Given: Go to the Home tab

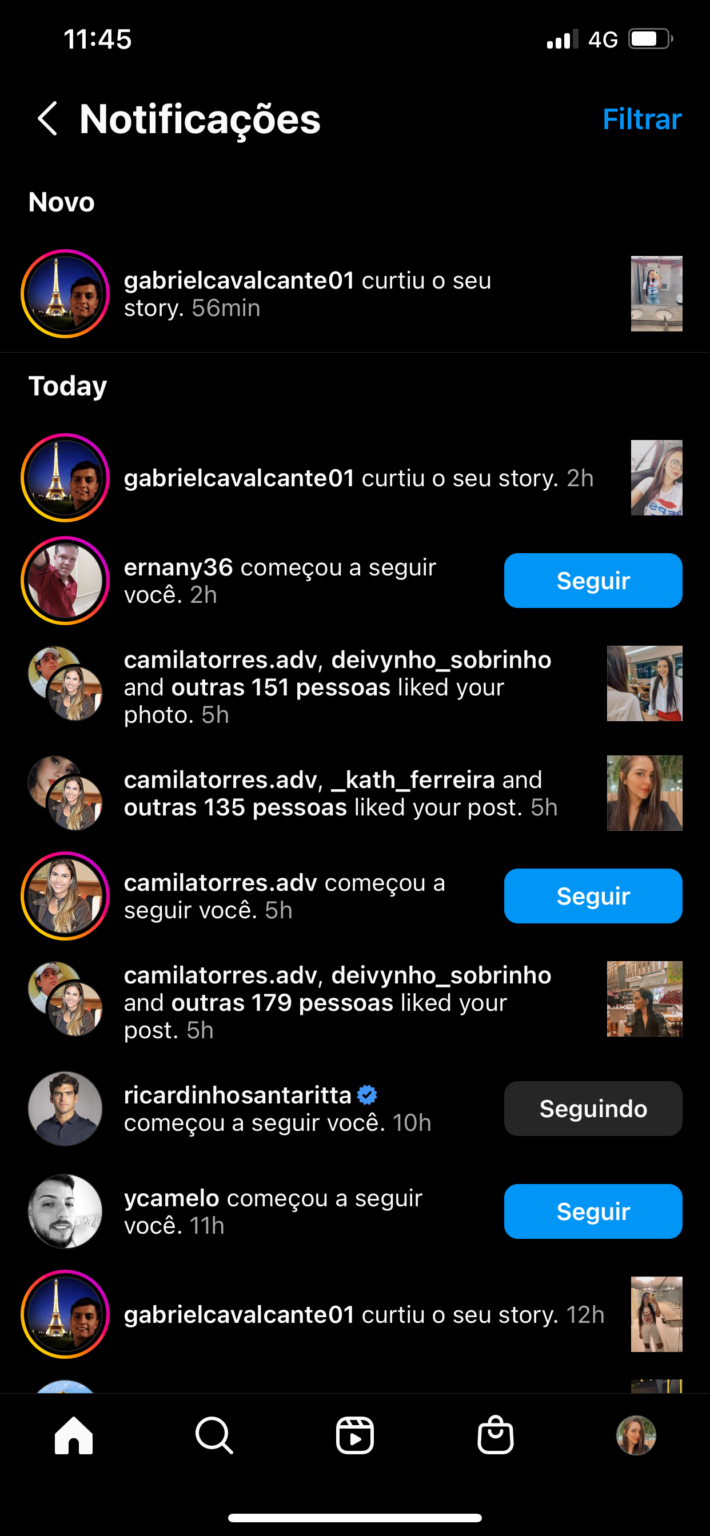Looking at the screenshot, I should (73, 1437).
